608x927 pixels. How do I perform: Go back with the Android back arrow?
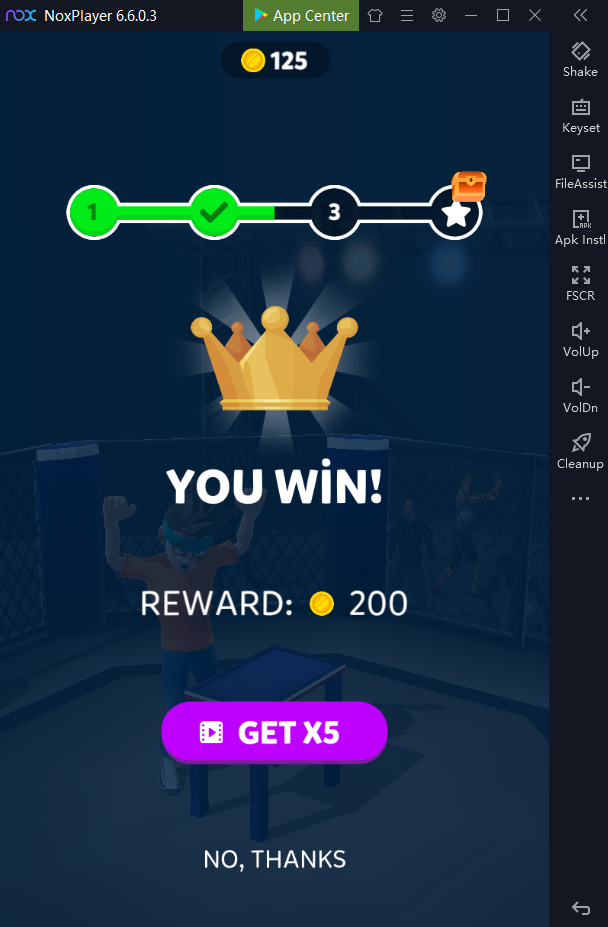click(580, 908)
